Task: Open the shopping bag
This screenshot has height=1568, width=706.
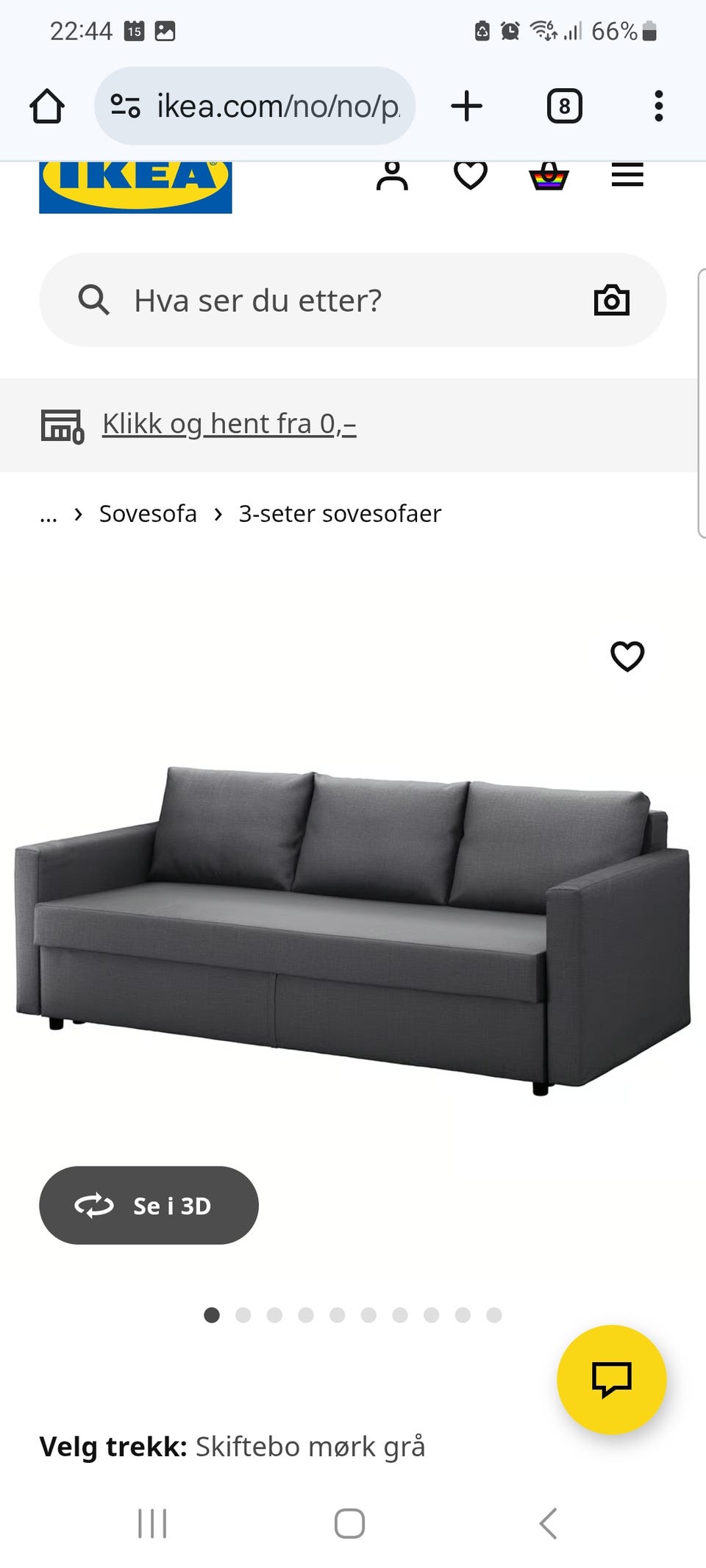Action: coord(549,176)
